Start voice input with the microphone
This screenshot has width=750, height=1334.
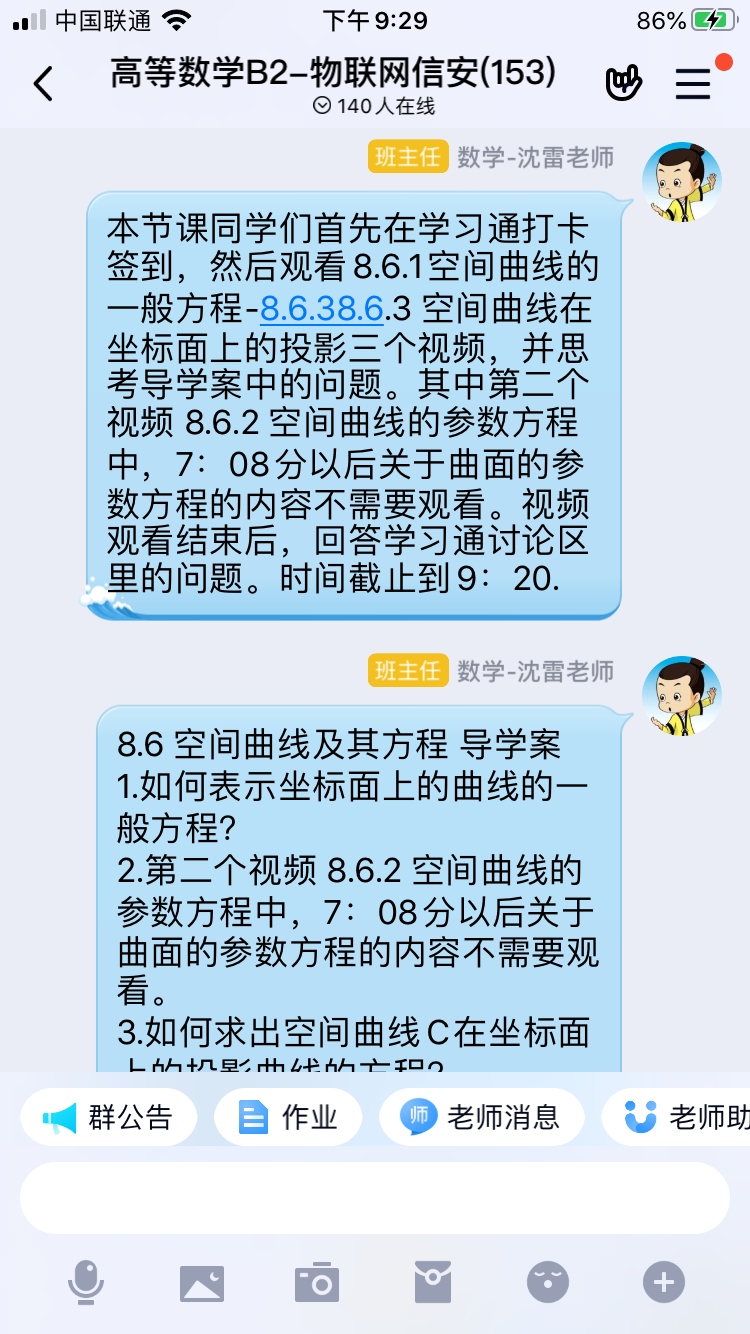pyautogui.click(x=86, y=1282)
